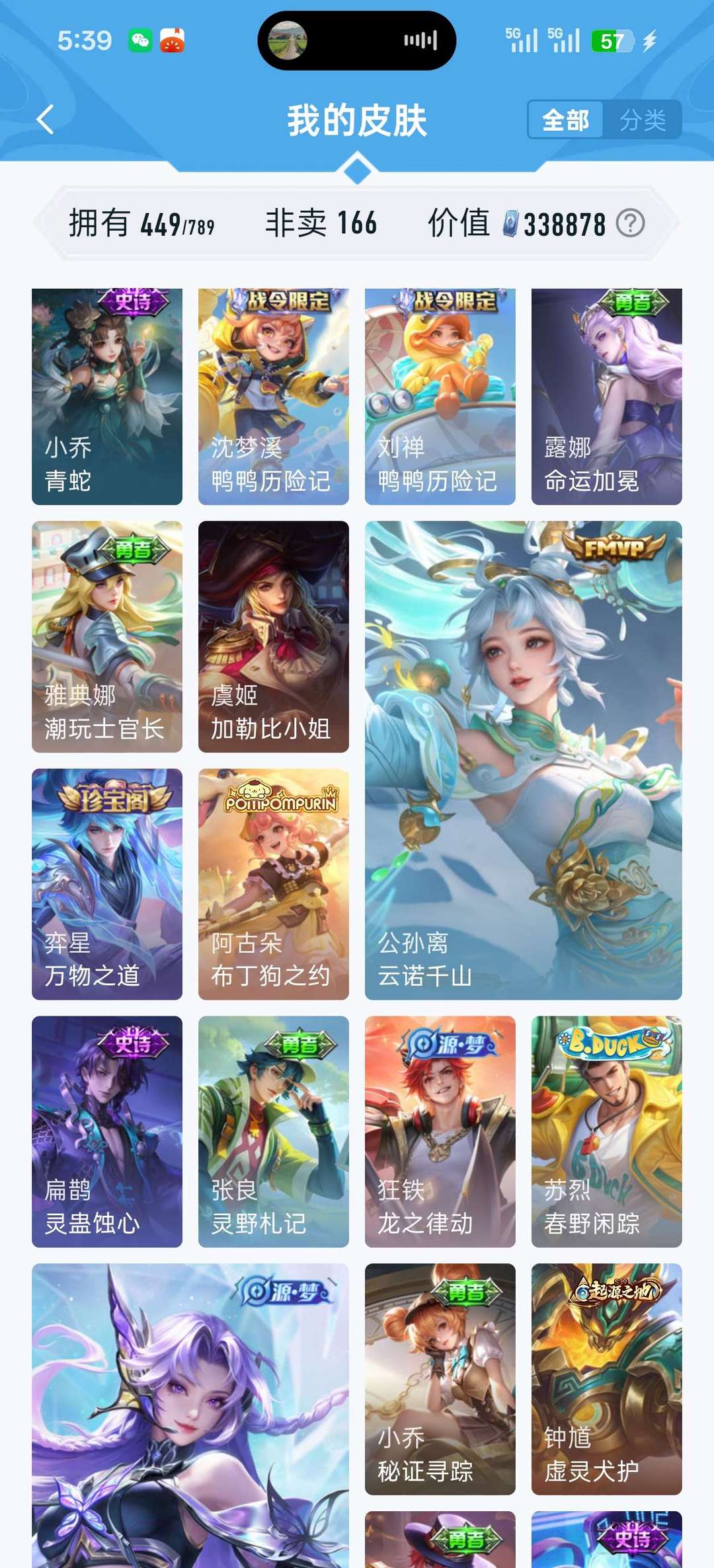Select the 全部 tab
The width and height of the screenshot is (714, 1568).
pyautogui.click(x=566, y=120)
